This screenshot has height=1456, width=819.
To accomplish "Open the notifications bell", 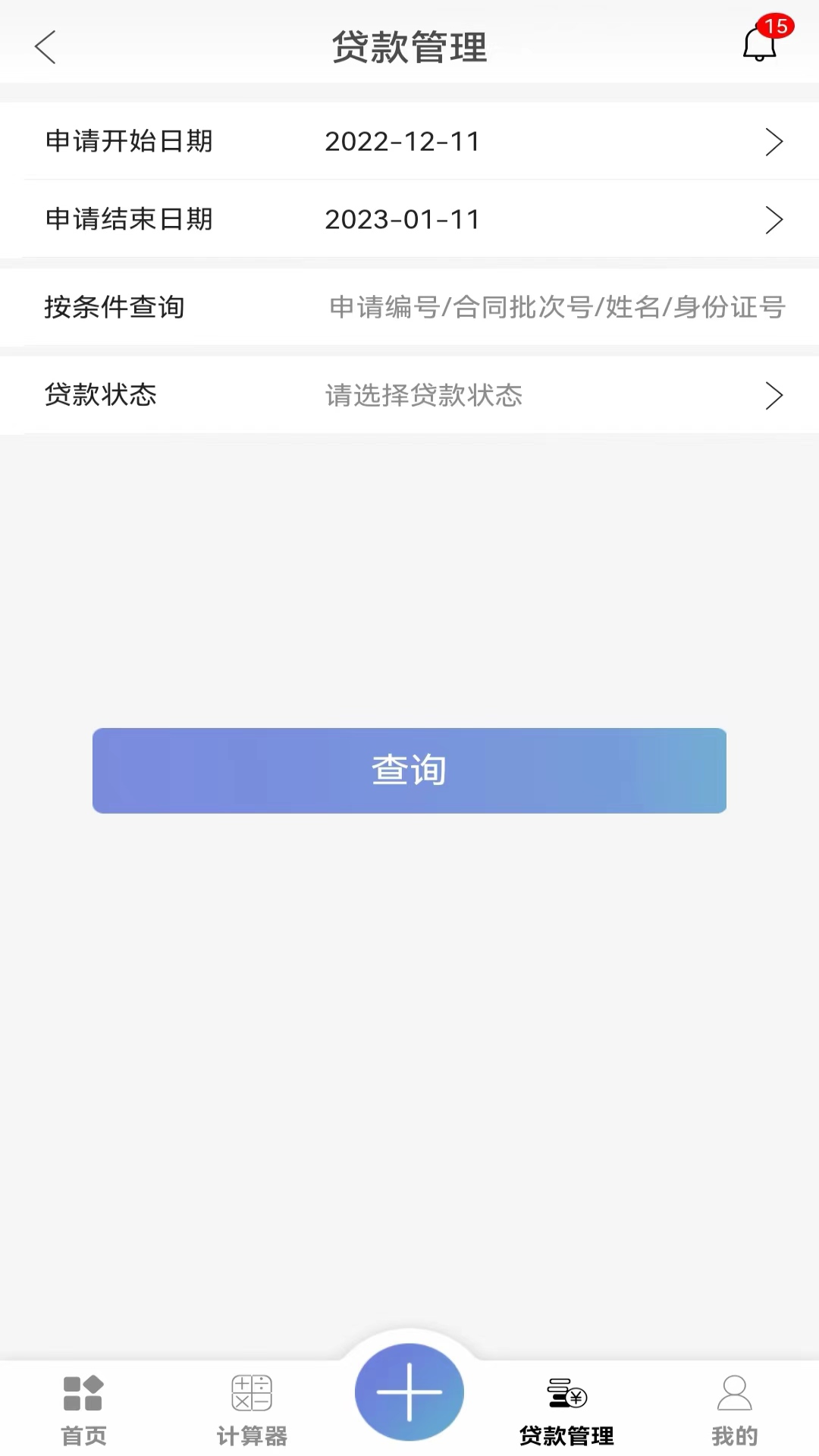I will 760,44.
